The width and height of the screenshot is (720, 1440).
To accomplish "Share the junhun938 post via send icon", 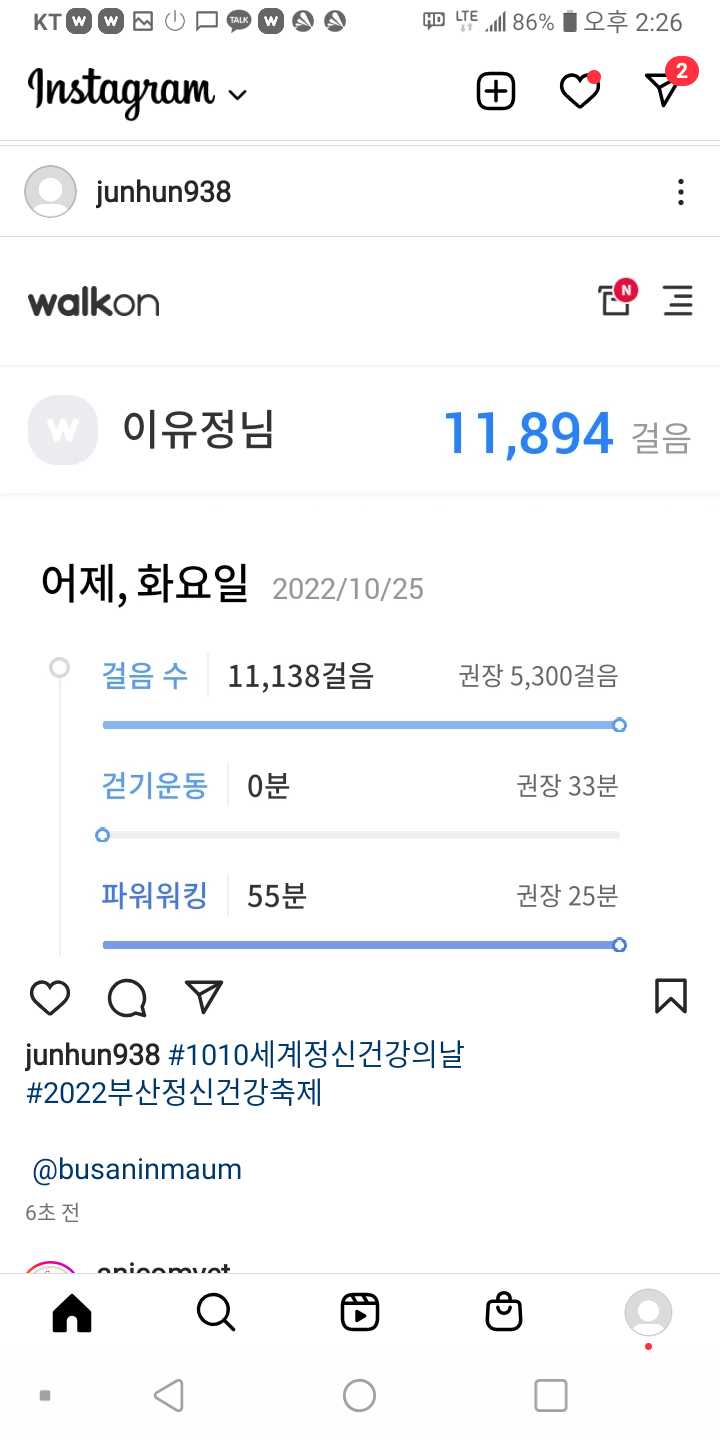I will [x=204, y=996].
